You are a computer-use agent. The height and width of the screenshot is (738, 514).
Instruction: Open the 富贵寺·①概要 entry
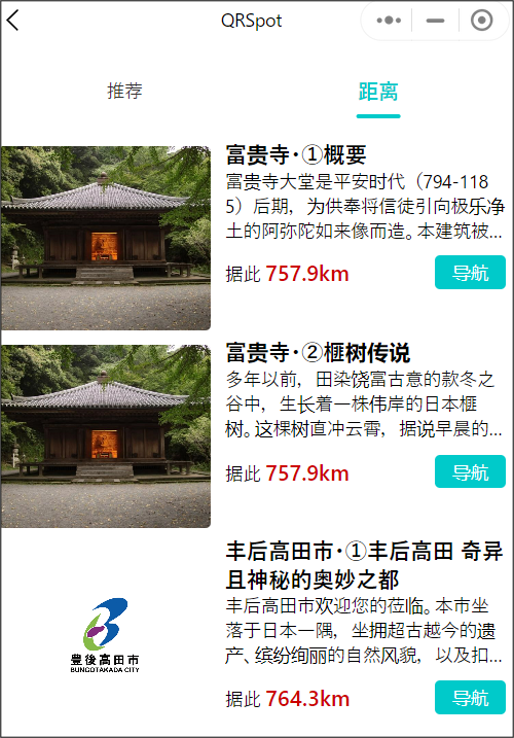pyautogui.click(x=296, y=155)
